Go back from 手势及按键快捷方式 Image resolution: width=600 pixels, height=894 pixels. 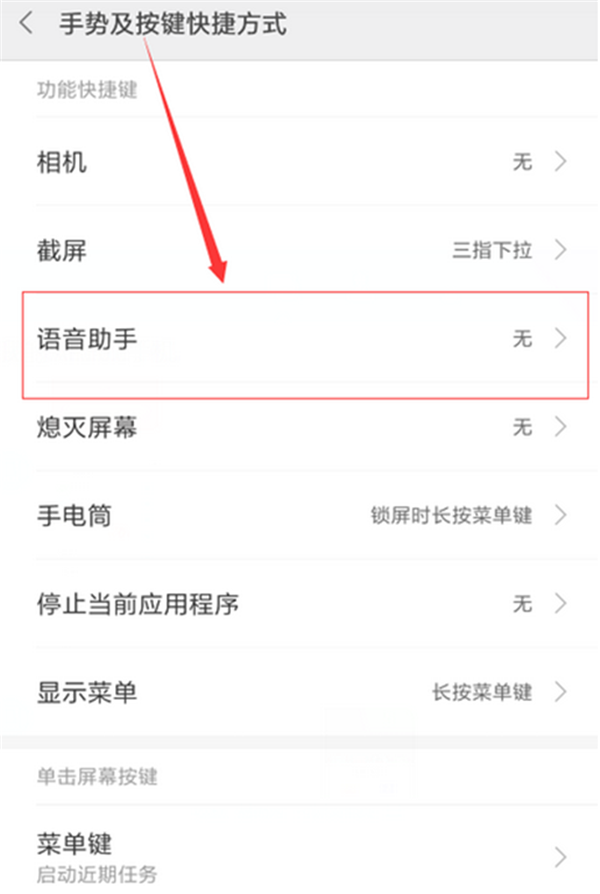click(26, 24)
